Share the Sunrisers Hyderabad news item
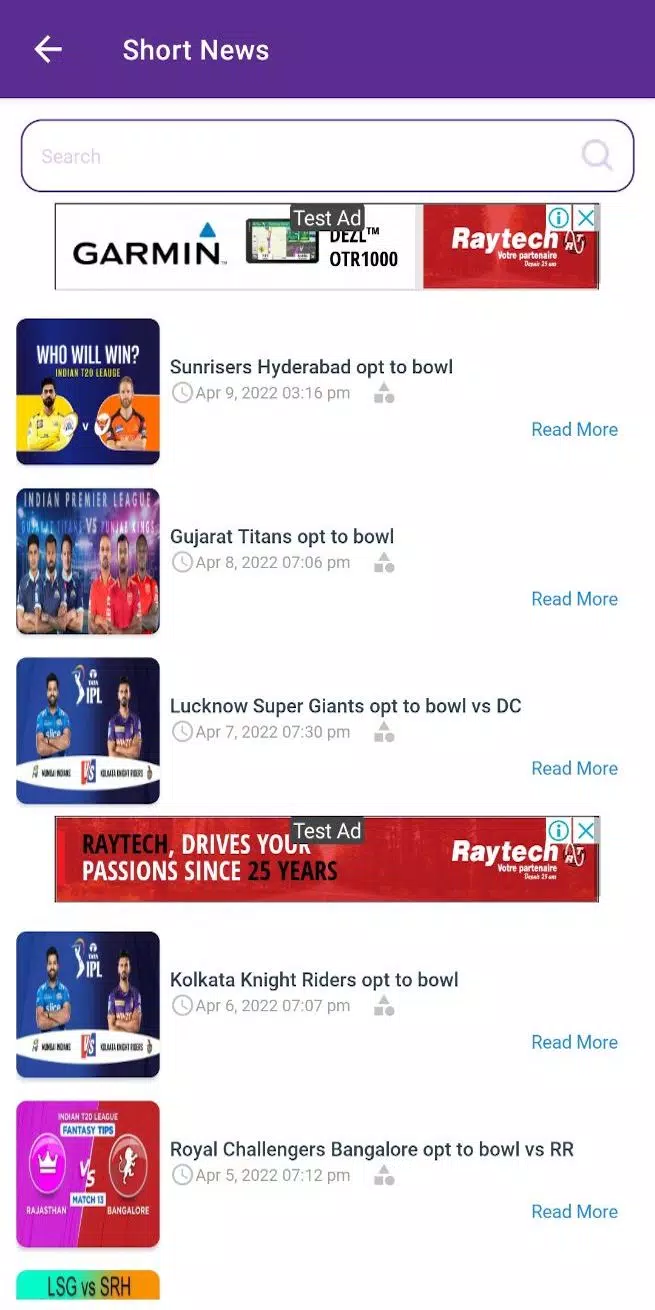 pos(384,393)
